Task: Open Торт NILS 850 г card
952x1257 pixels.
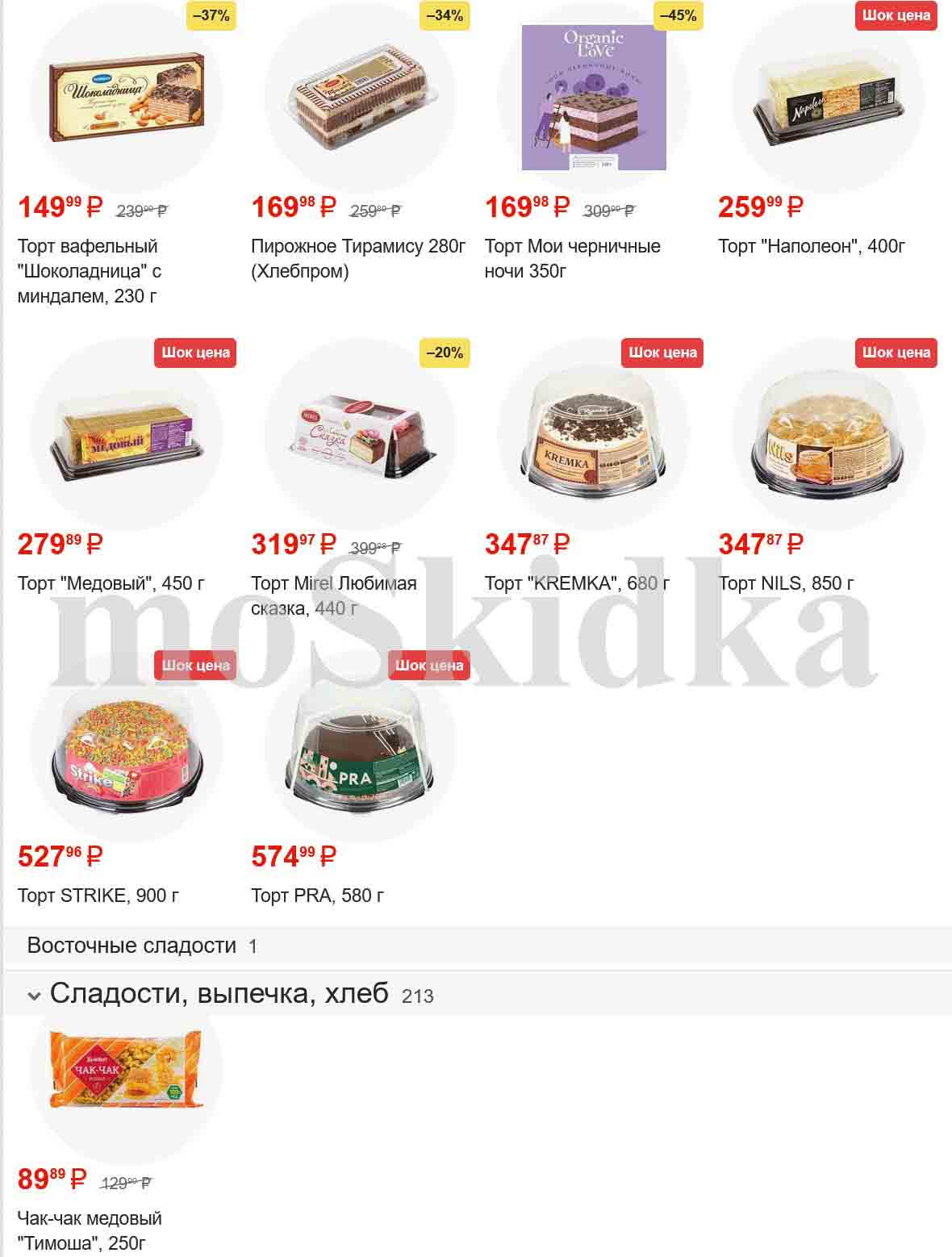Action: [x=827, y=436]
